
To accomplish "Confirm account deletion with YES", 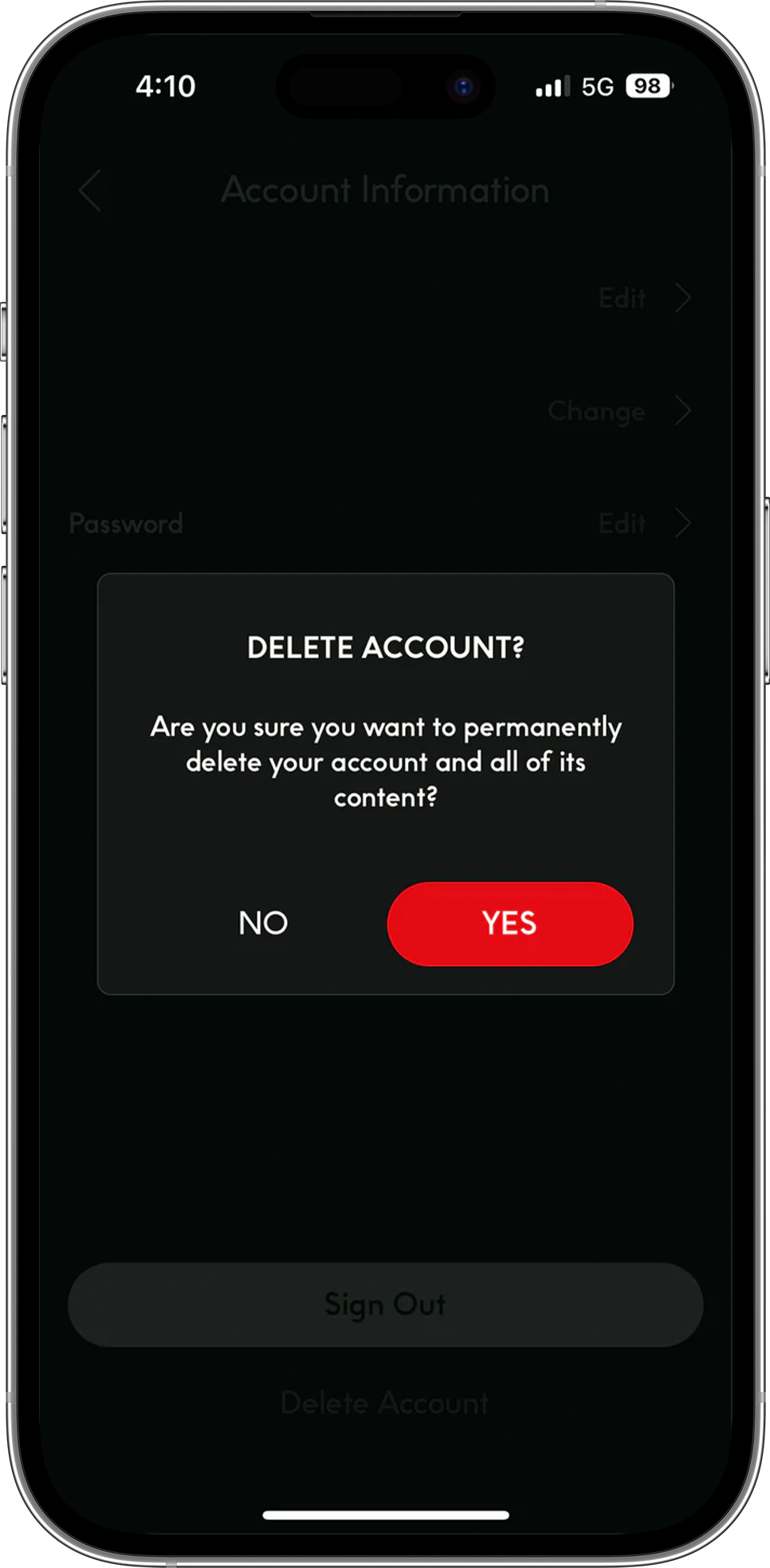I will [510, 923].
